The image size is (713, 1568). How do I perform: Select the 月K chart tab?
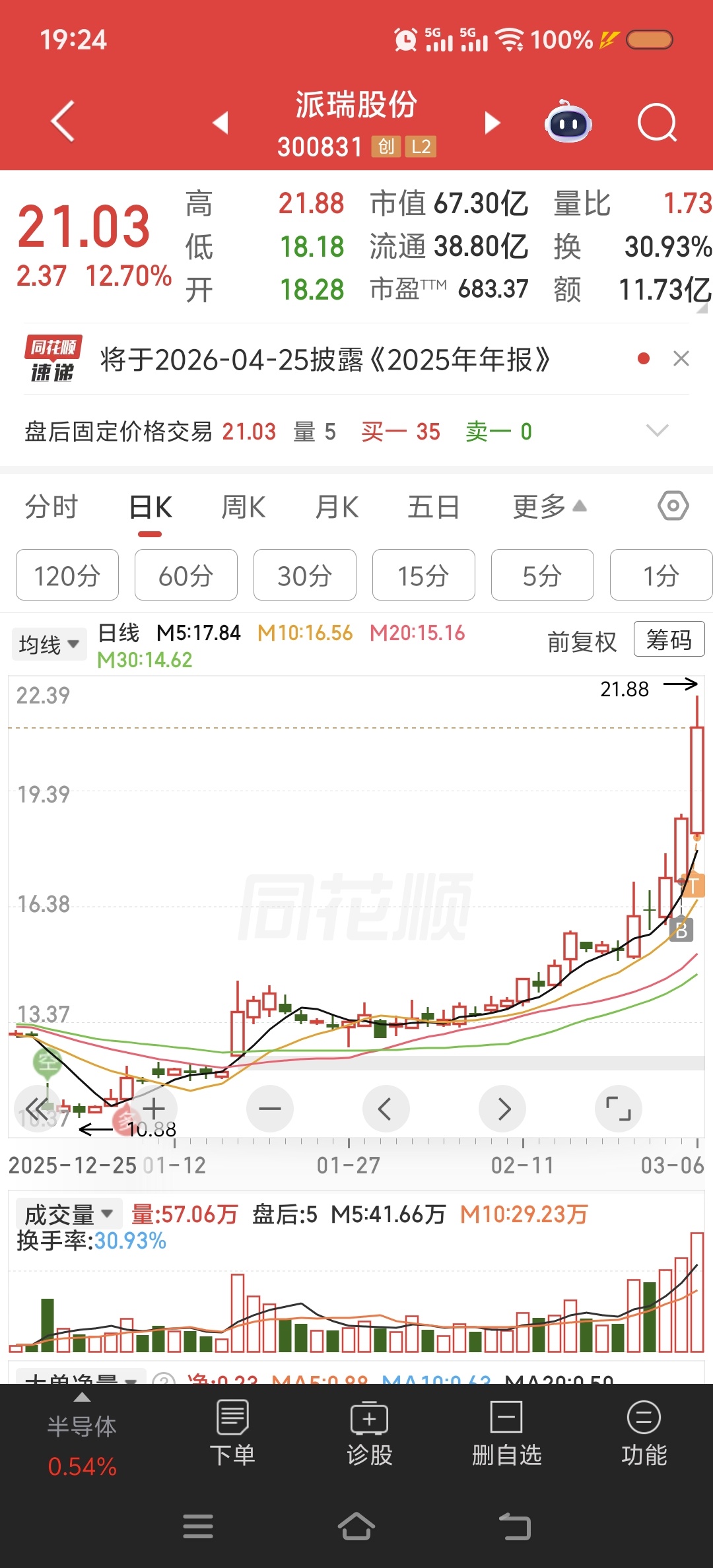coord(337,507)
